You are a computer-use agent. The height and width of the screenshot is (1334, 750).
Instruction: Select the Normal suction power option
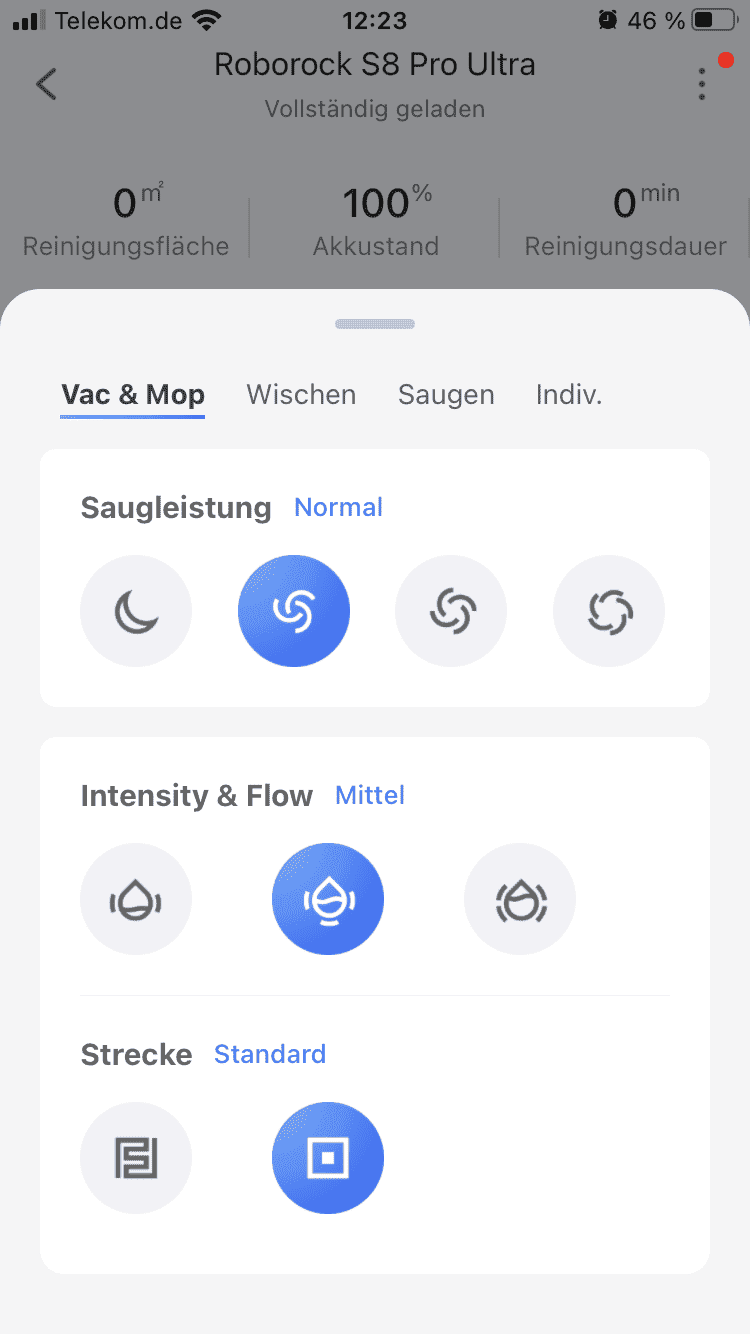tap(294, 611)
